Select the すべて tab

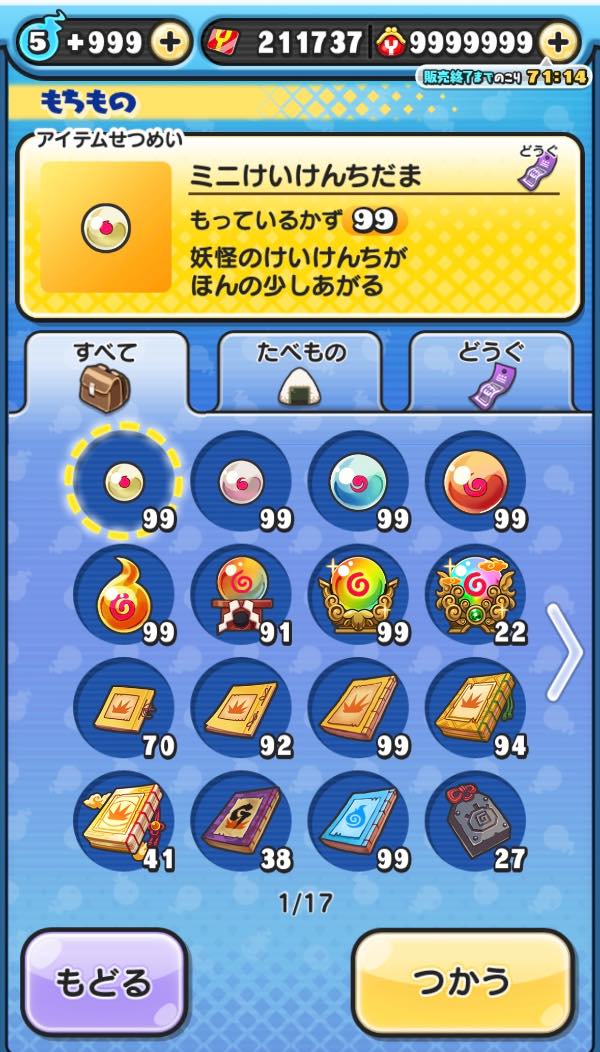pos(106,372)
